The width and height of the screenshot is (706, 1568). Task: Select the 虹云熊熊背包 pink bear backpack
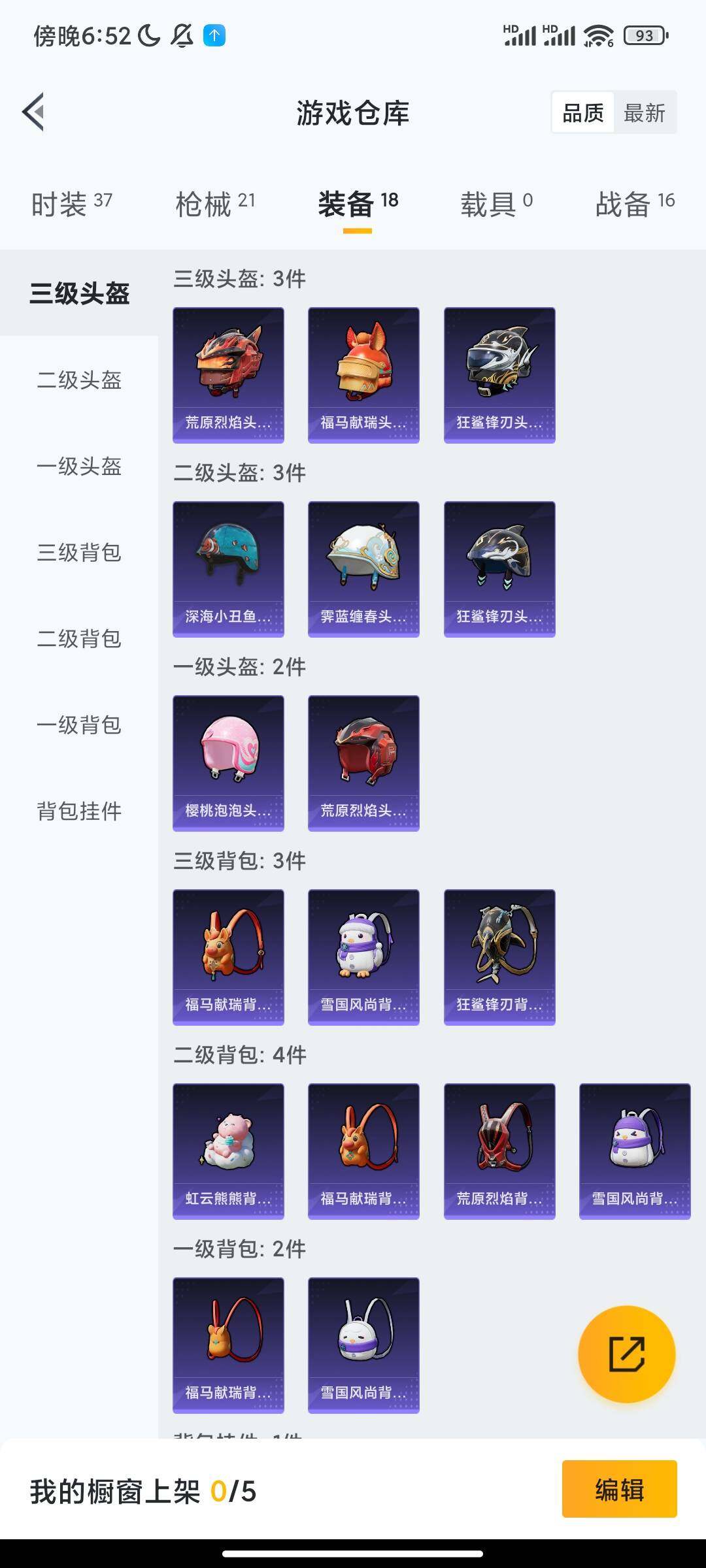(x=228, y=1151)
